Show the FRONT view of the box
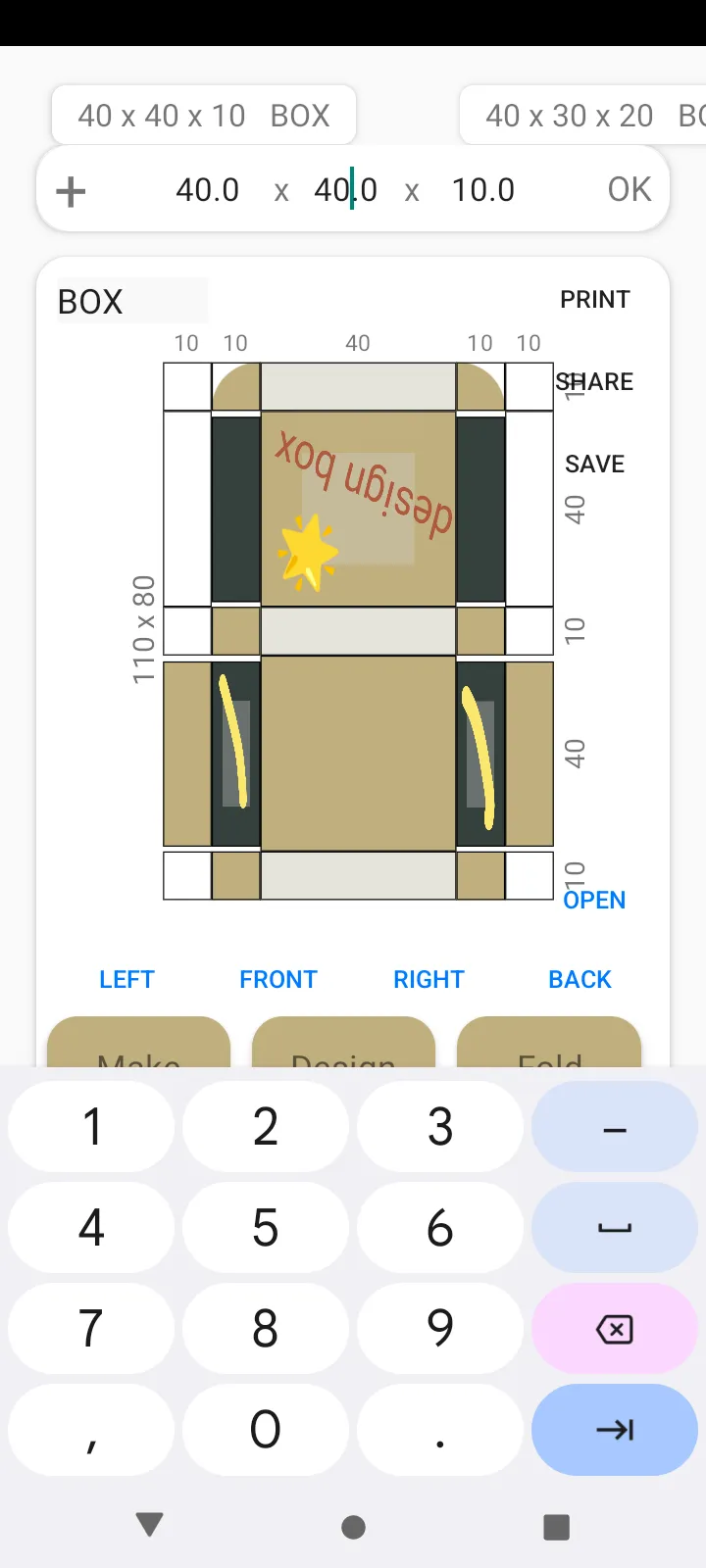The width and height of the screenshot is (706, 1568). (278, 978)
